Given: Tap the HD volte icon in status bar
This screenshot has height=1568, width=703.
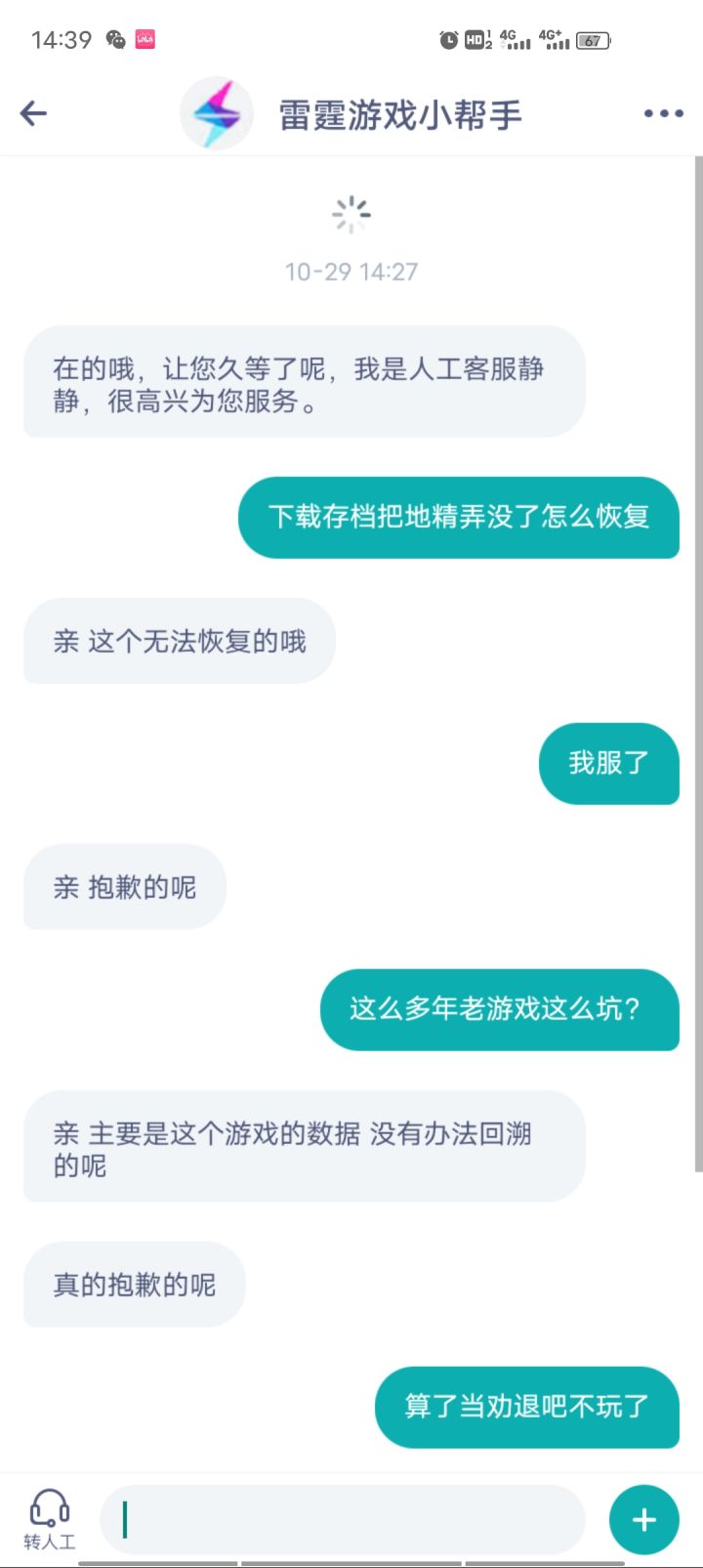Looking at the screenshot, I should [x=478, y=39].
